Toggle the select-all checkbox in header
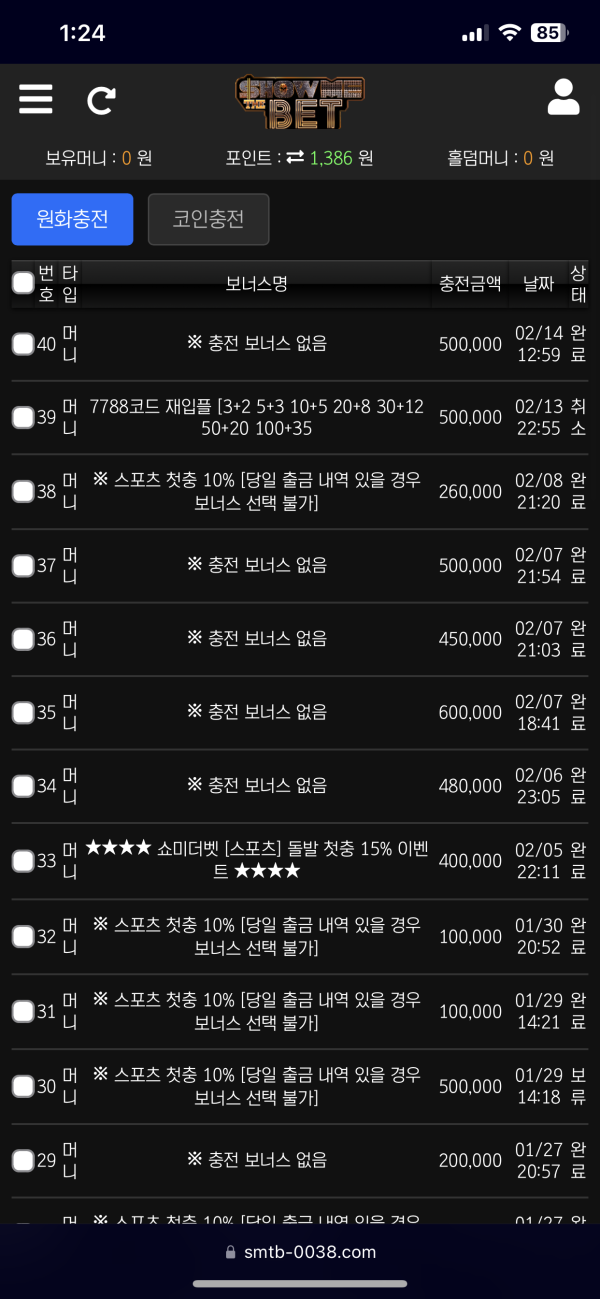The image size is (600, 1299). pos(23,283)
